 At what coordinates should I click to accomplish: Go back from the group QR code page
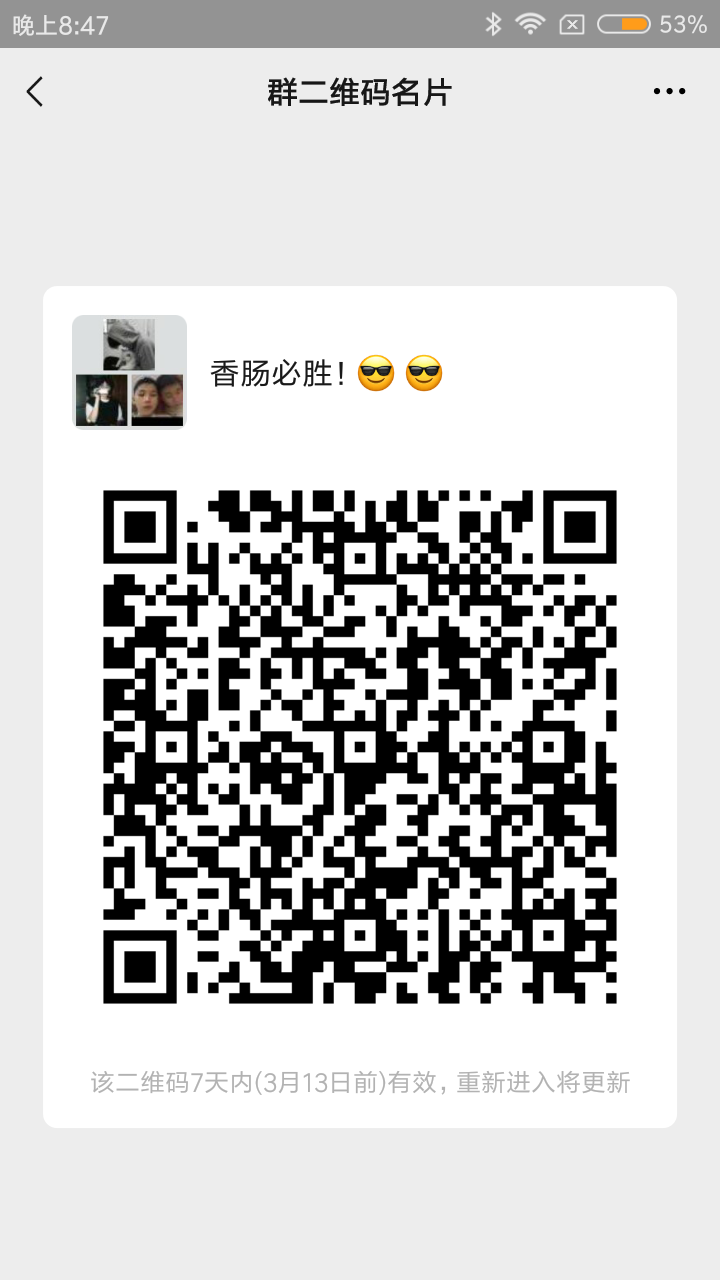[x=35, y=92]
